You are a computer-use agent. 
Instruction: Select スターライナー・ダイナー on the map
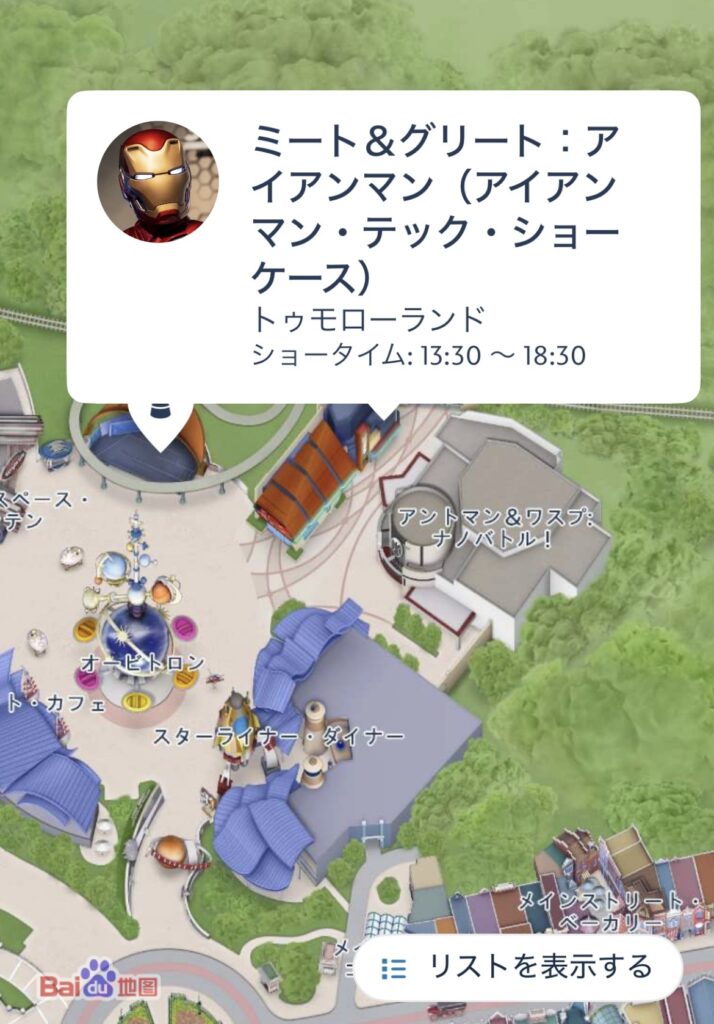278,737
